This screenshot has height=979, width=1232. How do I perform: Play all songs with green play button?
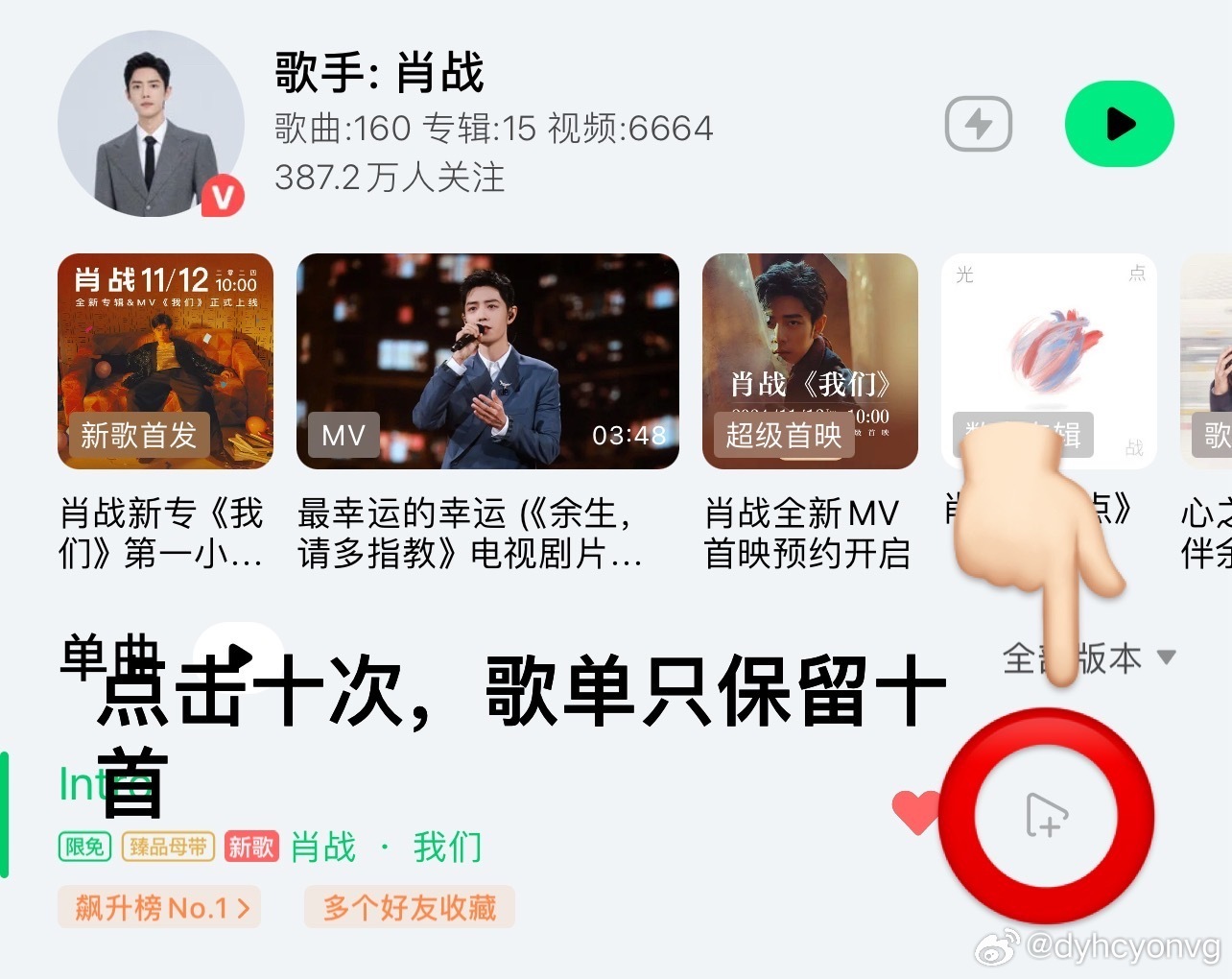coord(1119,124)
